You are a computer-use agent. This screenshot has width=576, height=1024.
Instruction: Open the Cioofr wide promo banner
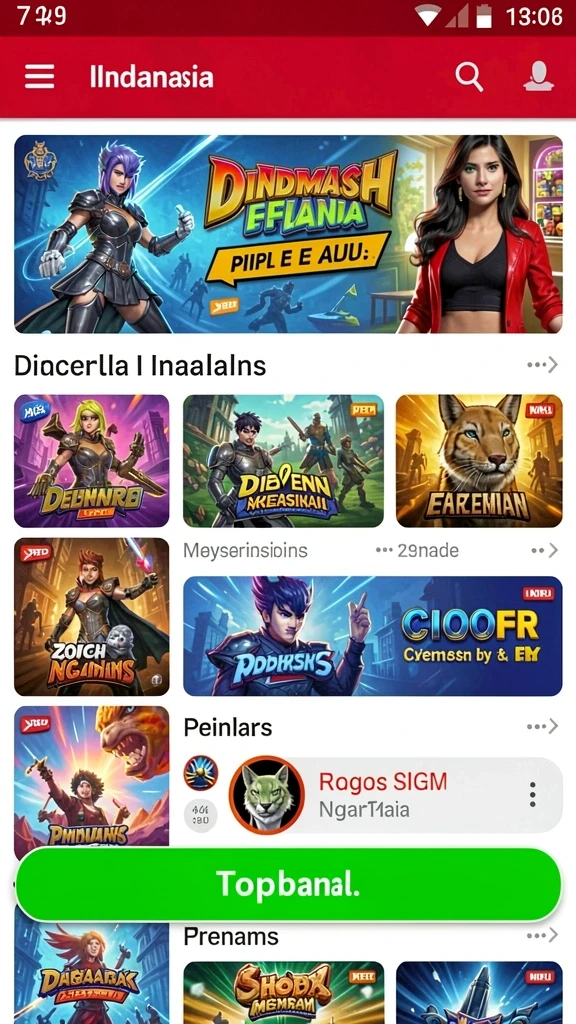(x=373, y=635)
